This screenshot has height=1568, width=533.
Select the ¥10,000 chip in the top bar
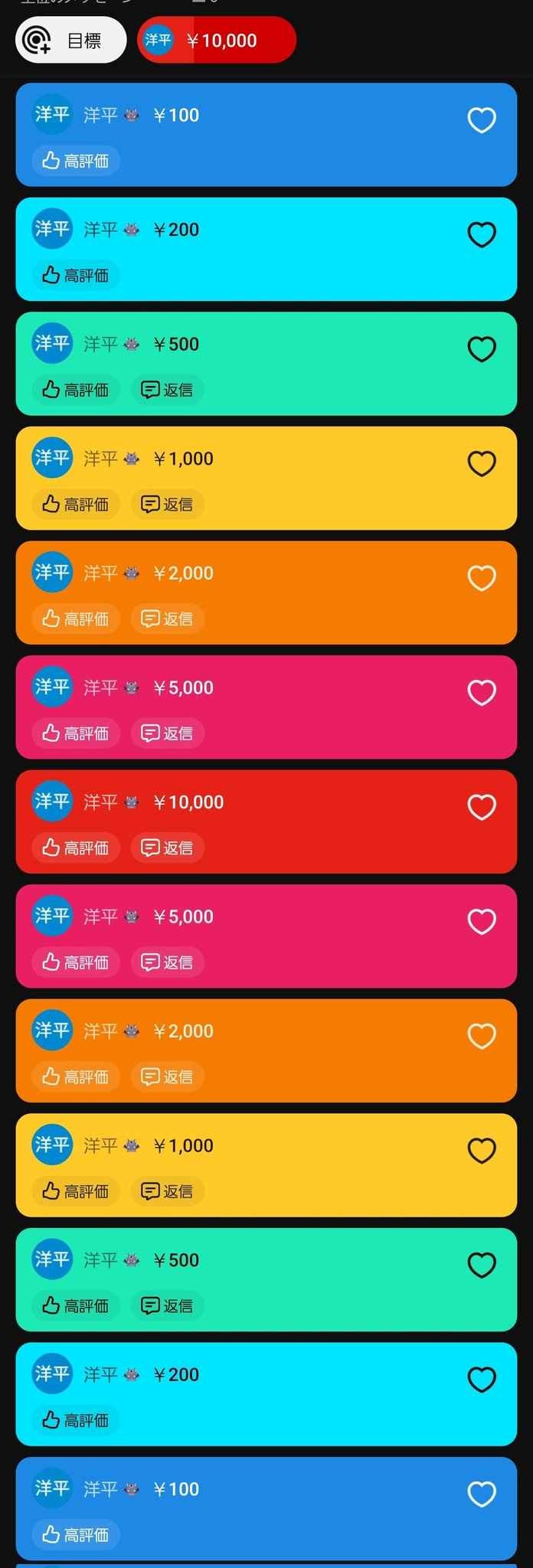(x=217, y=41)
